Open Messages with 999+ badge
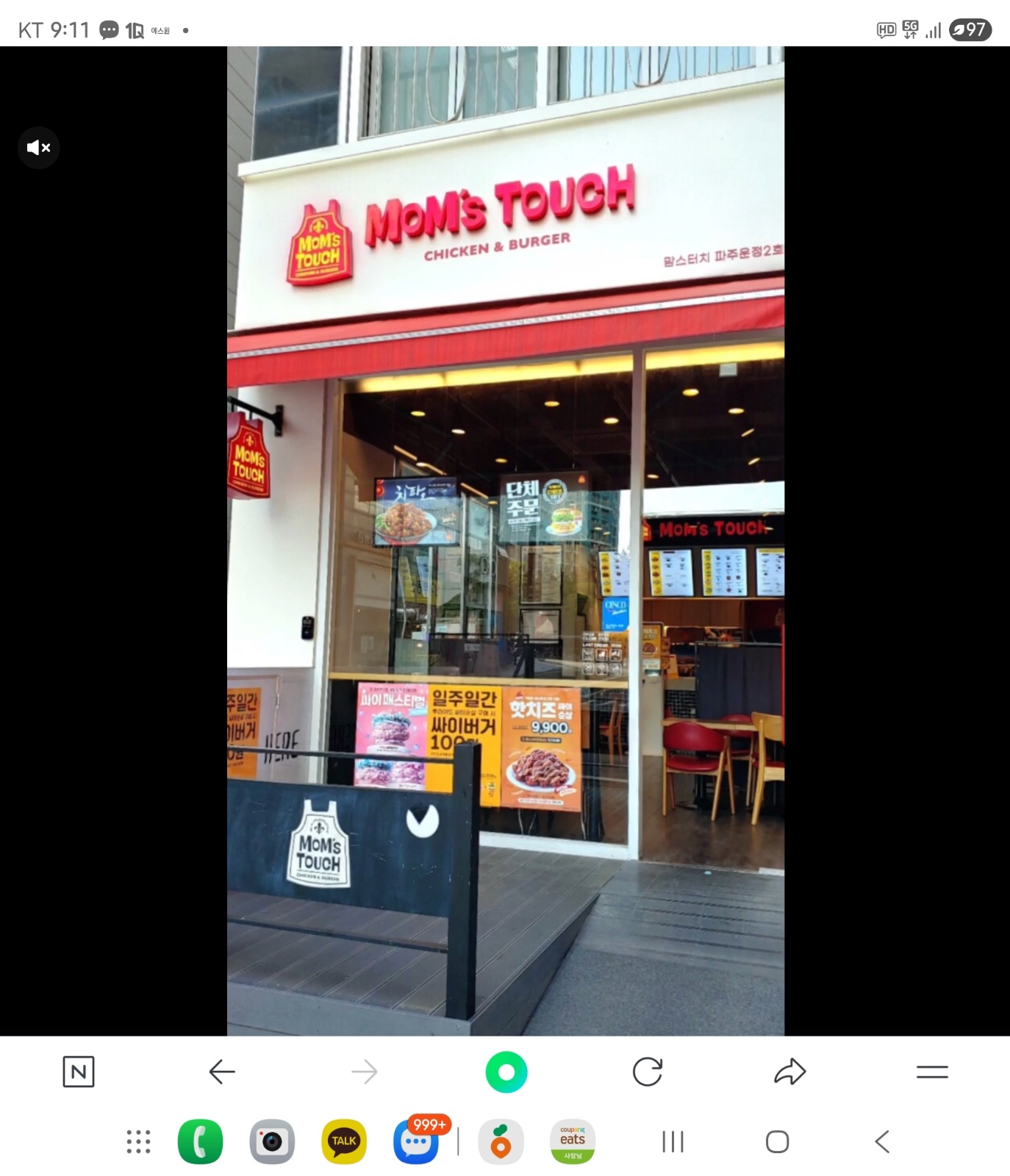The width and height of the screenshot is (1010, 1176). 416,1143
